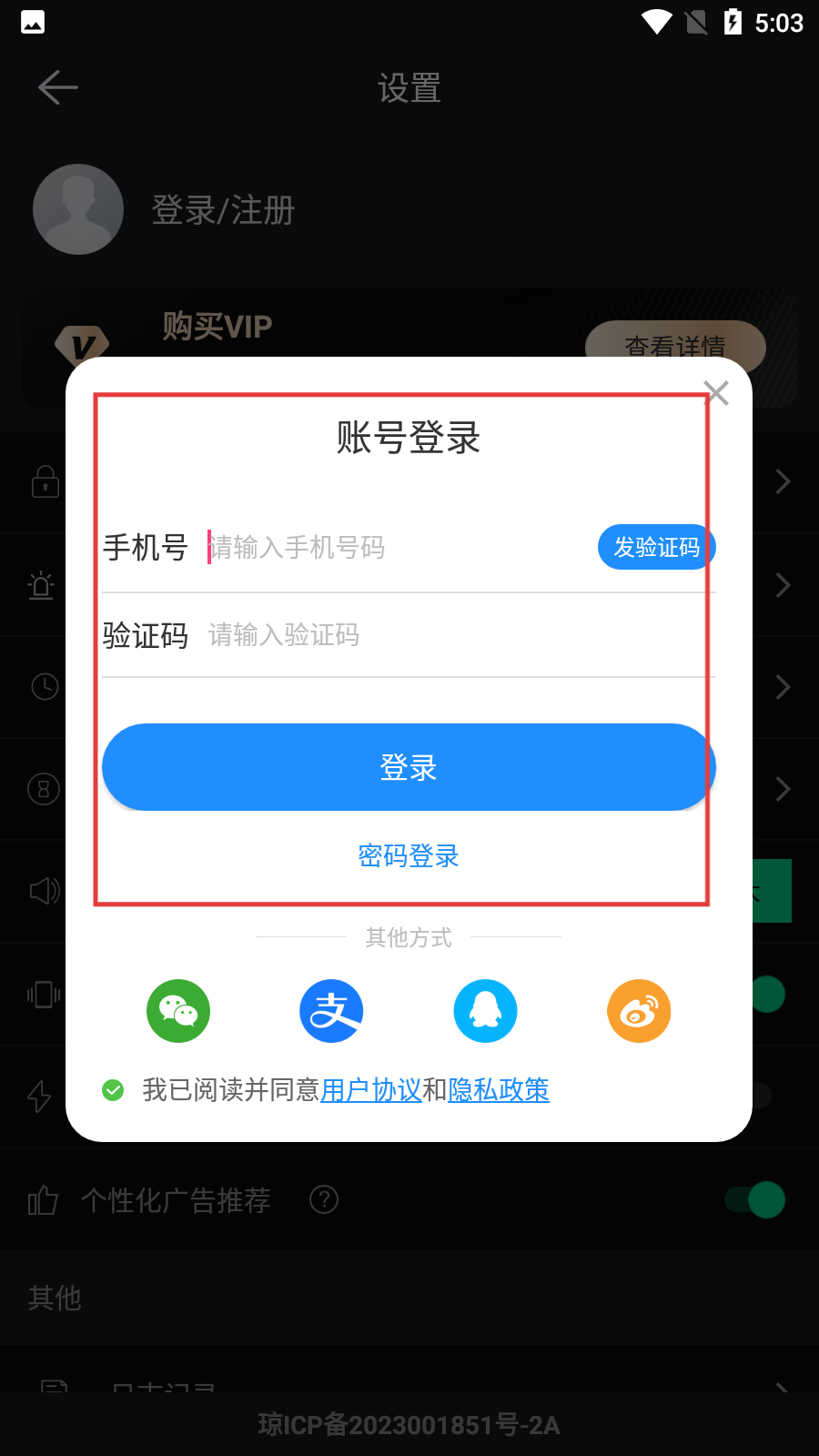Log in with Weibo

tap(639, 1011)
